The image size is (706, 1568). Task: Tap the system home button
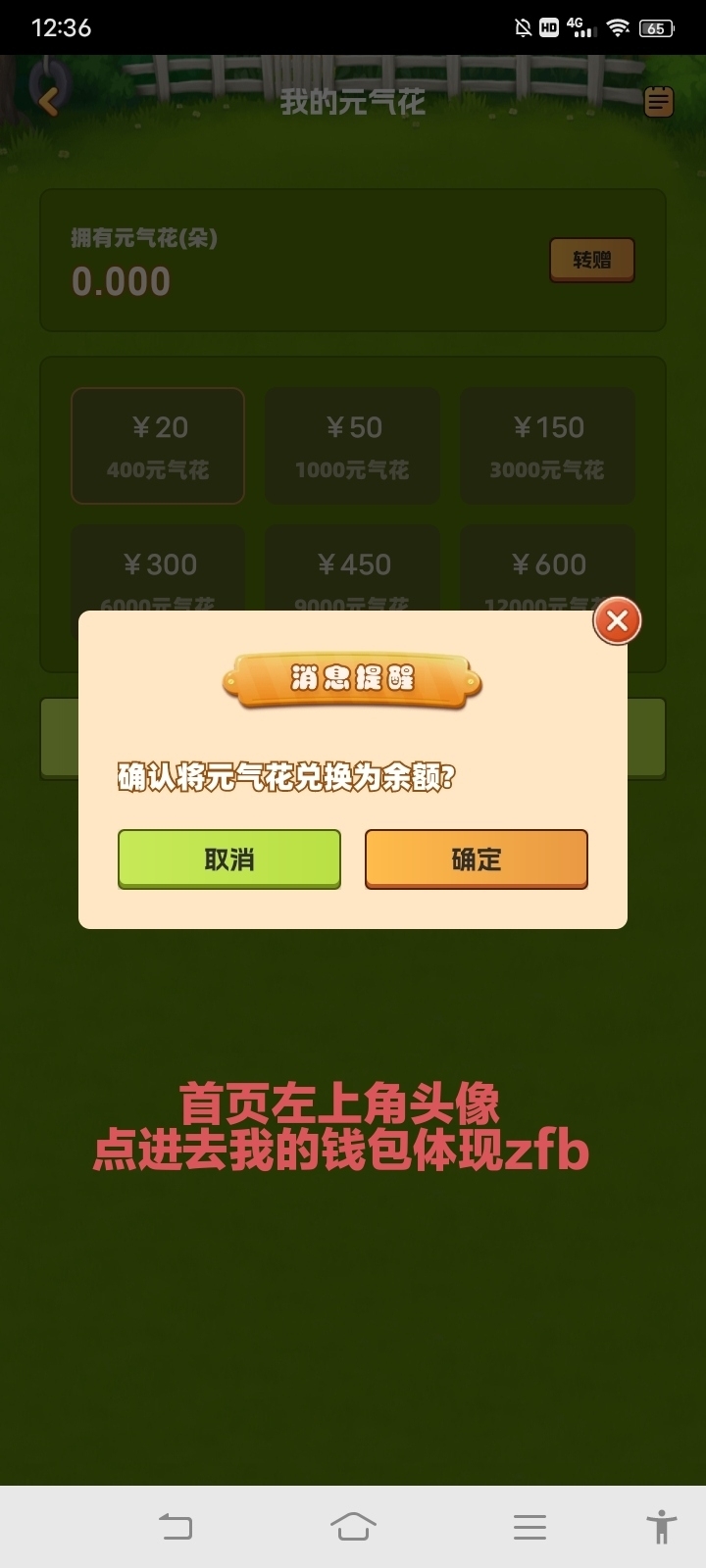tap(353, 1526)
